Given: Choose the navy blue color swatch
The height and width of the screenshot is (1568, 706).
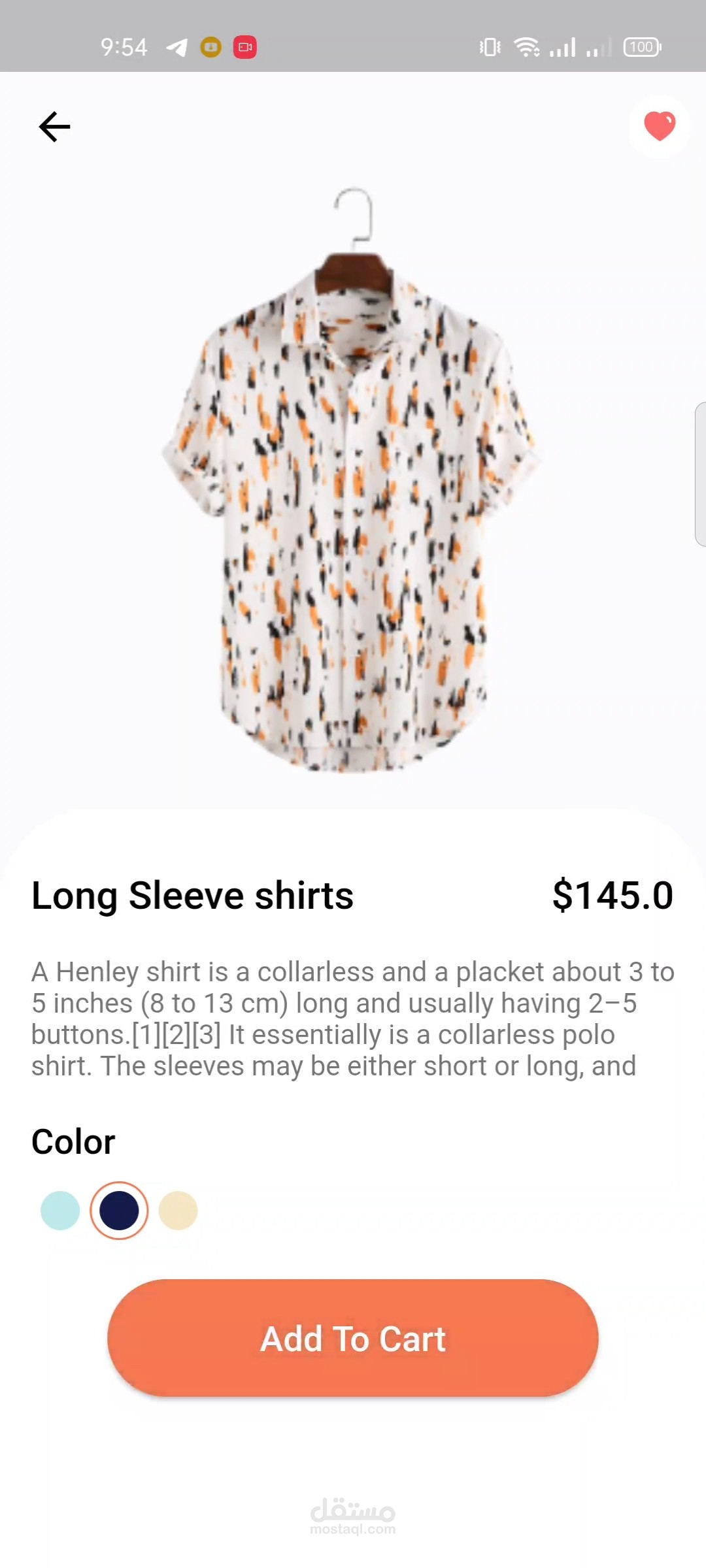Looking at the screenshot, I should click(x=119, y=1211).
